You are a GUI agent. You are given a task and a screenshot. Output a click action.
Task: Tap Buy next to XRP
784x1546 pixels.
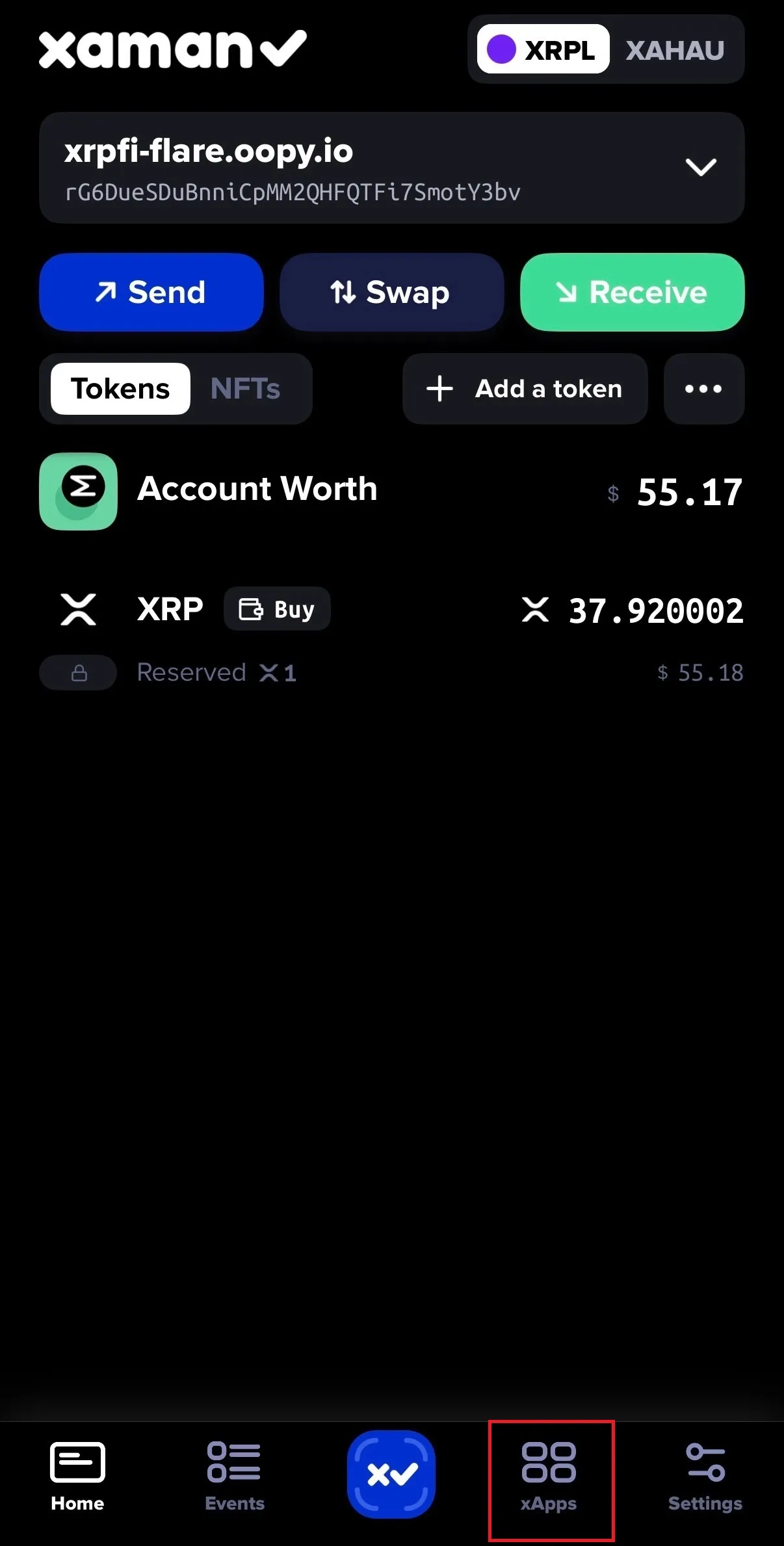coord(277,609)
